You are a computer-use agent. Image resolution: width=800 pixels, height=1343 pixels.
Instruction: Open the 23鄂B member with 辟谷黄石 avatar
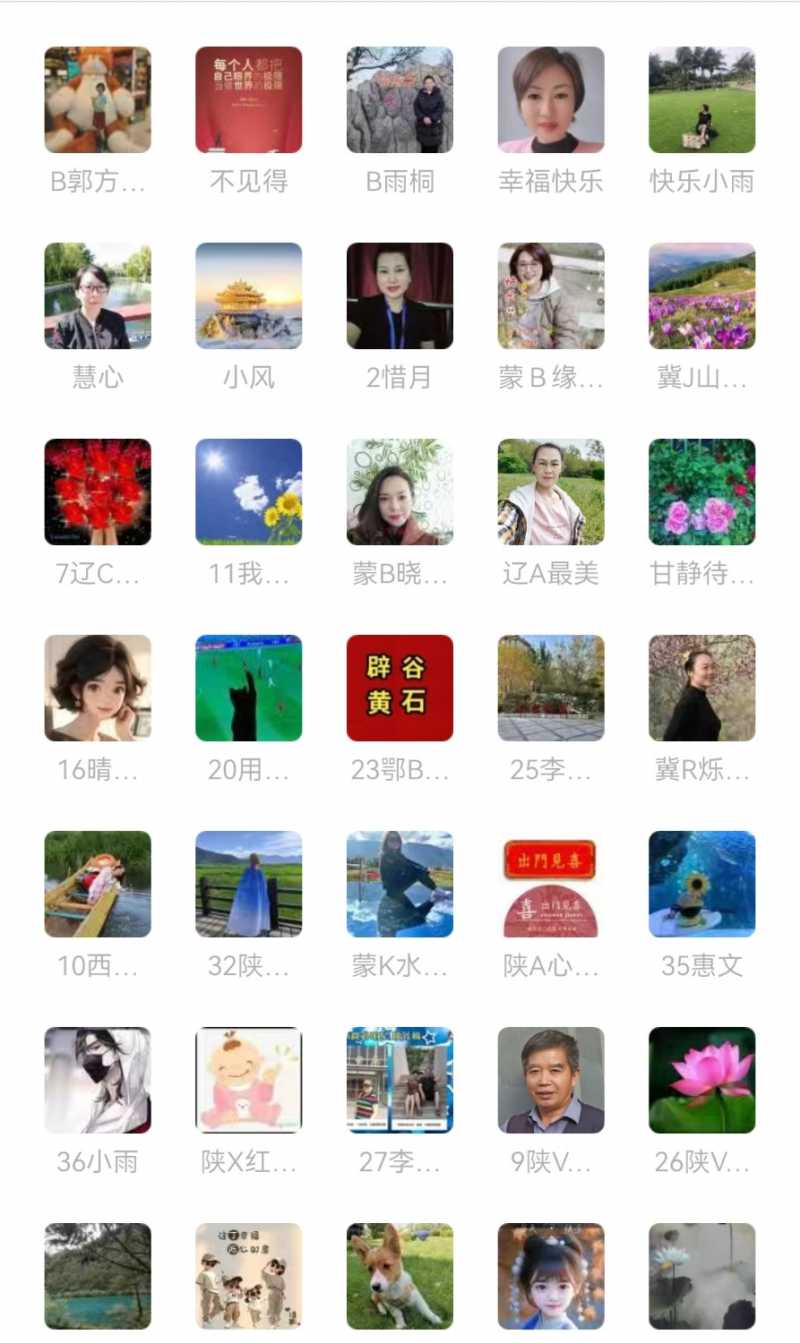pyautogui.click(x=400, y=688)
